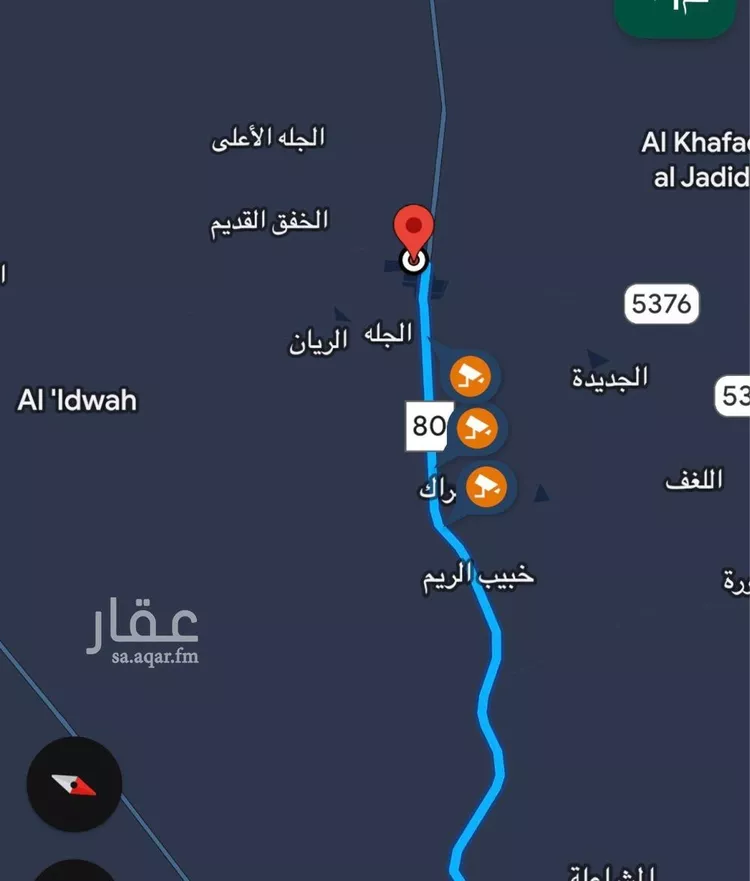Open the speed camera next to راك

(x=486, y=487)
